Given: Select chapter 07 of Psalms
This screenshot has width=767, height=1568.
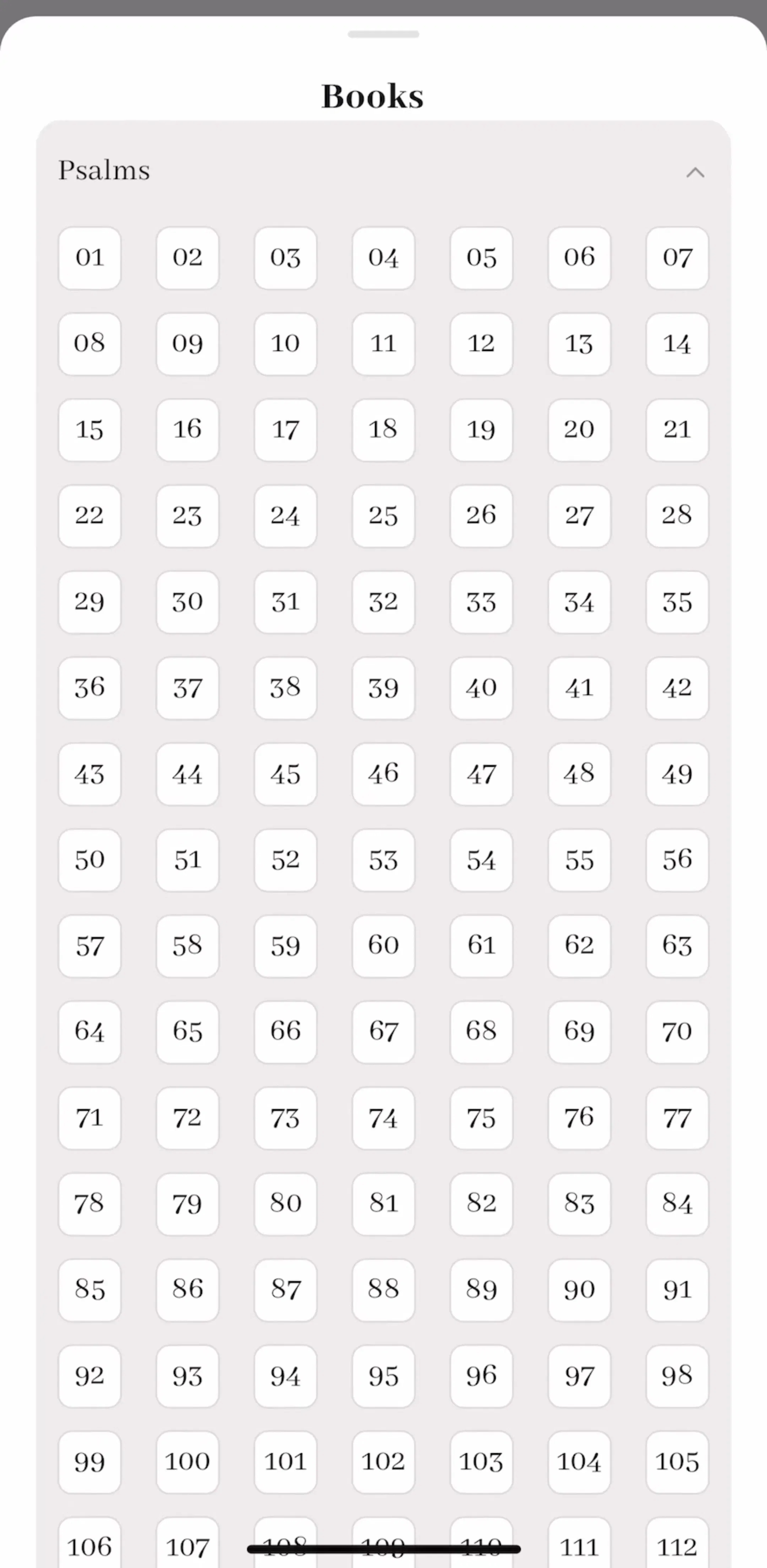Looking at the screenshot, I should pyautogui.click(x=677, y=258).
